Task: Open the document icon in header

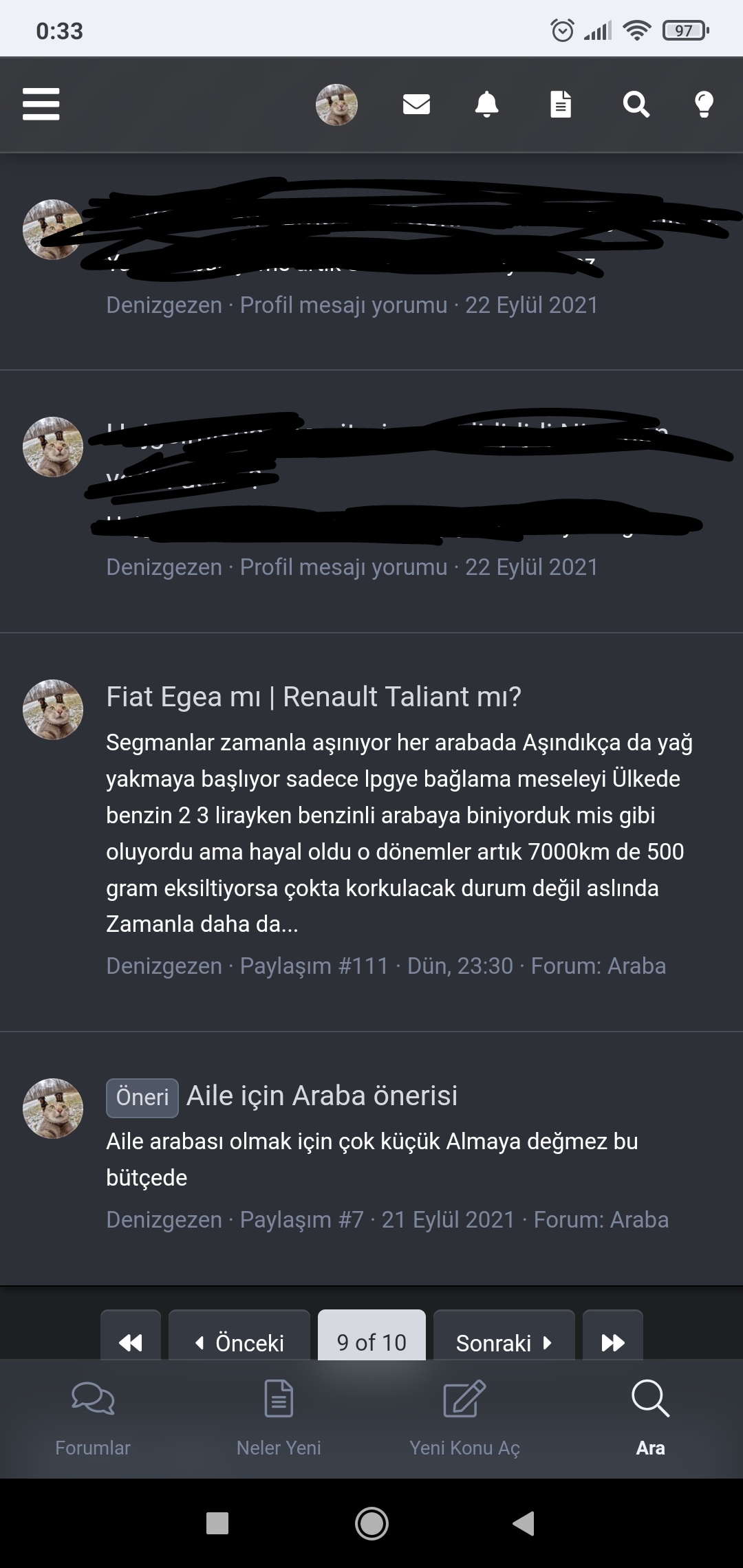Action: pyautogui.click(x=561, y=105)
